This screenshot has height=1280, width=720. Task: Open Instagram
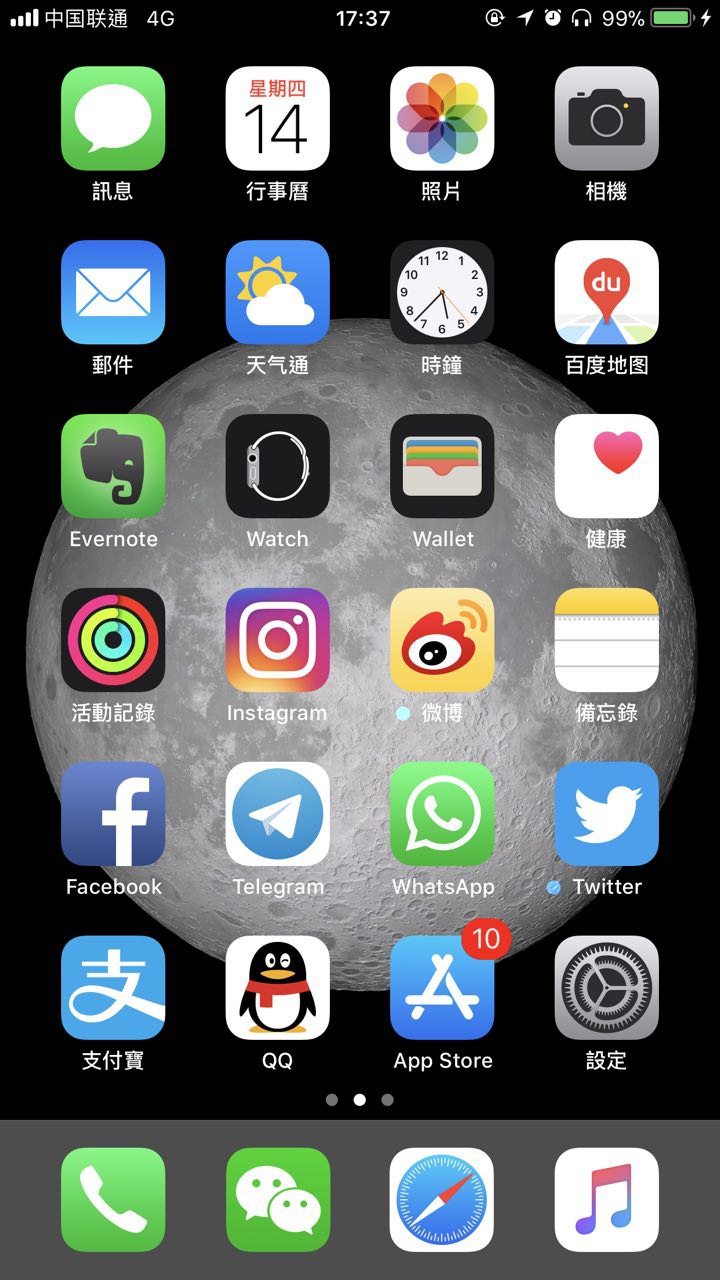pyautogui.click(x=277, y=640)
